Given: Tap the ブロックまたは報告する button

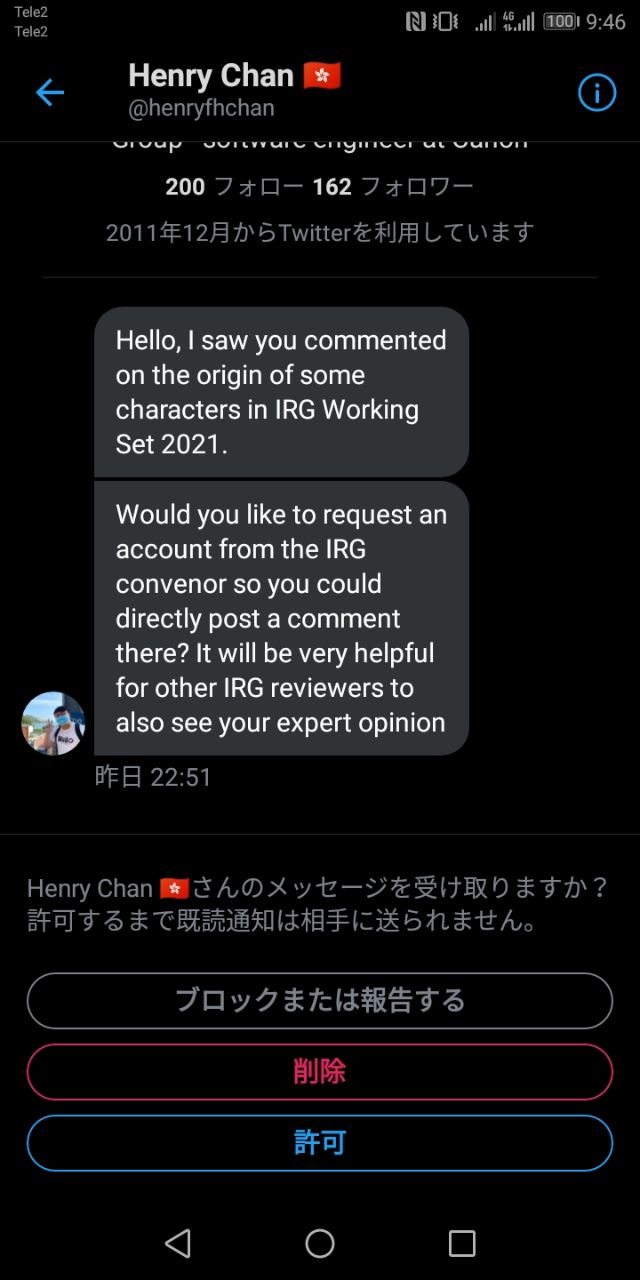Looking at the screenshot, I should [x=320, y=1000].
